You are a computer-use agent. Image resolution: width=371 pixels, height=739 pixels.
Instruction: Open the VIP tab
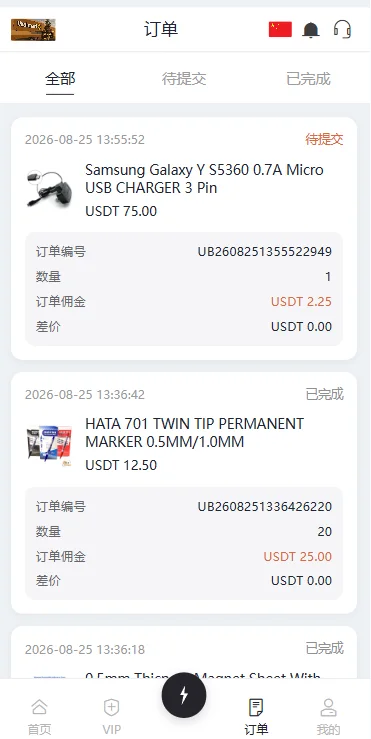[112, 716]
